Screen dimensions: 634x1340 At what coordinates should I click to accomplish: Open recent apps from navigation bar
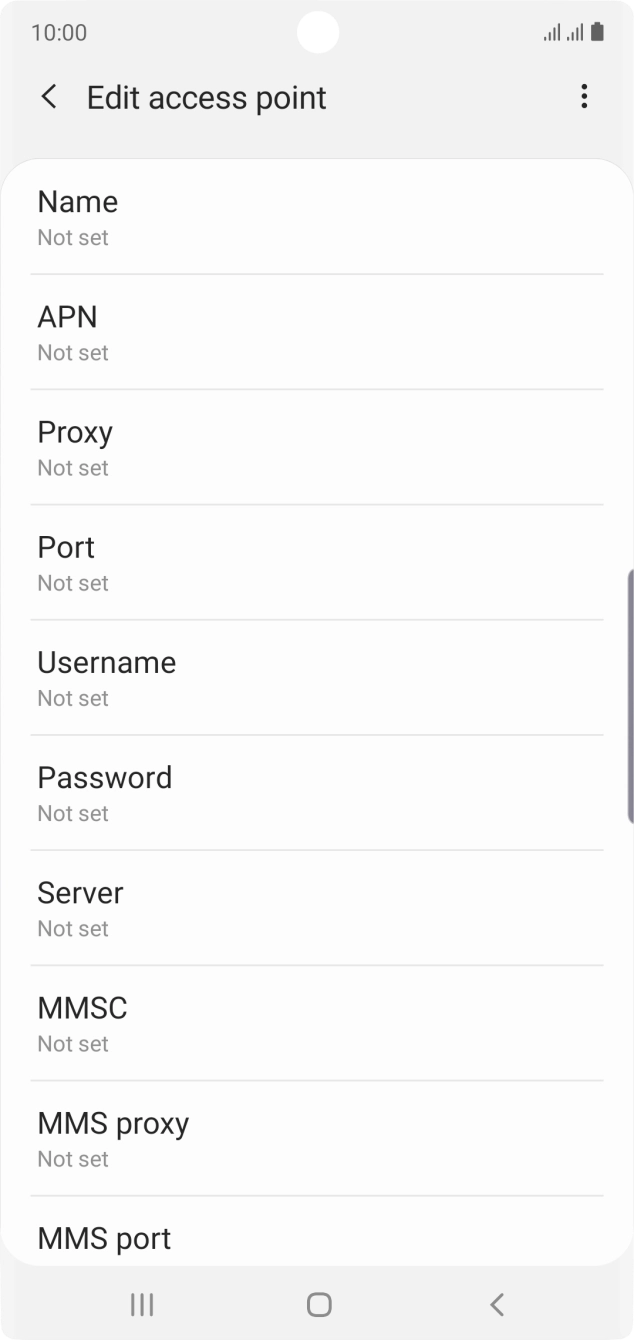pyautogui.click(x=142, y=1304)
